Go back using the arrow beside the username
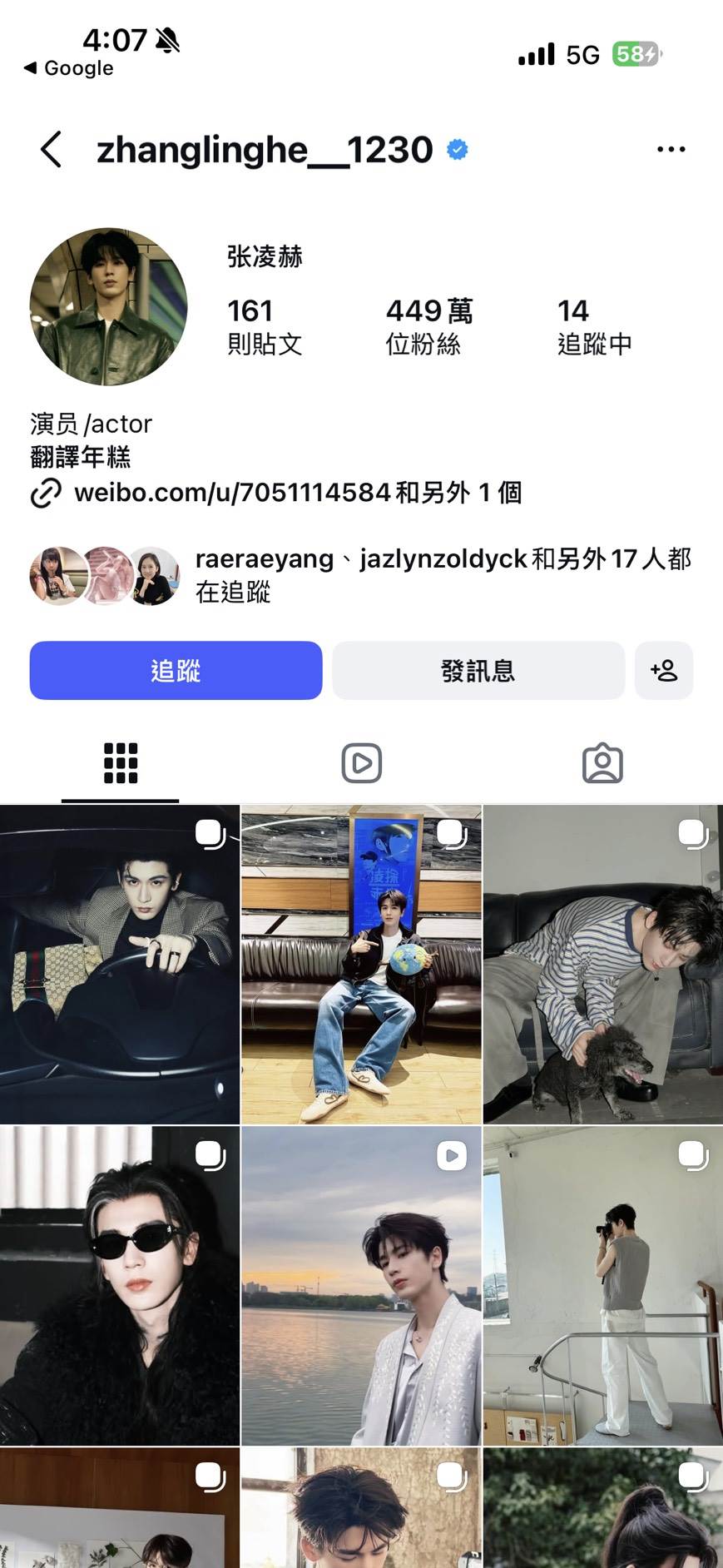 pos(52,150)
